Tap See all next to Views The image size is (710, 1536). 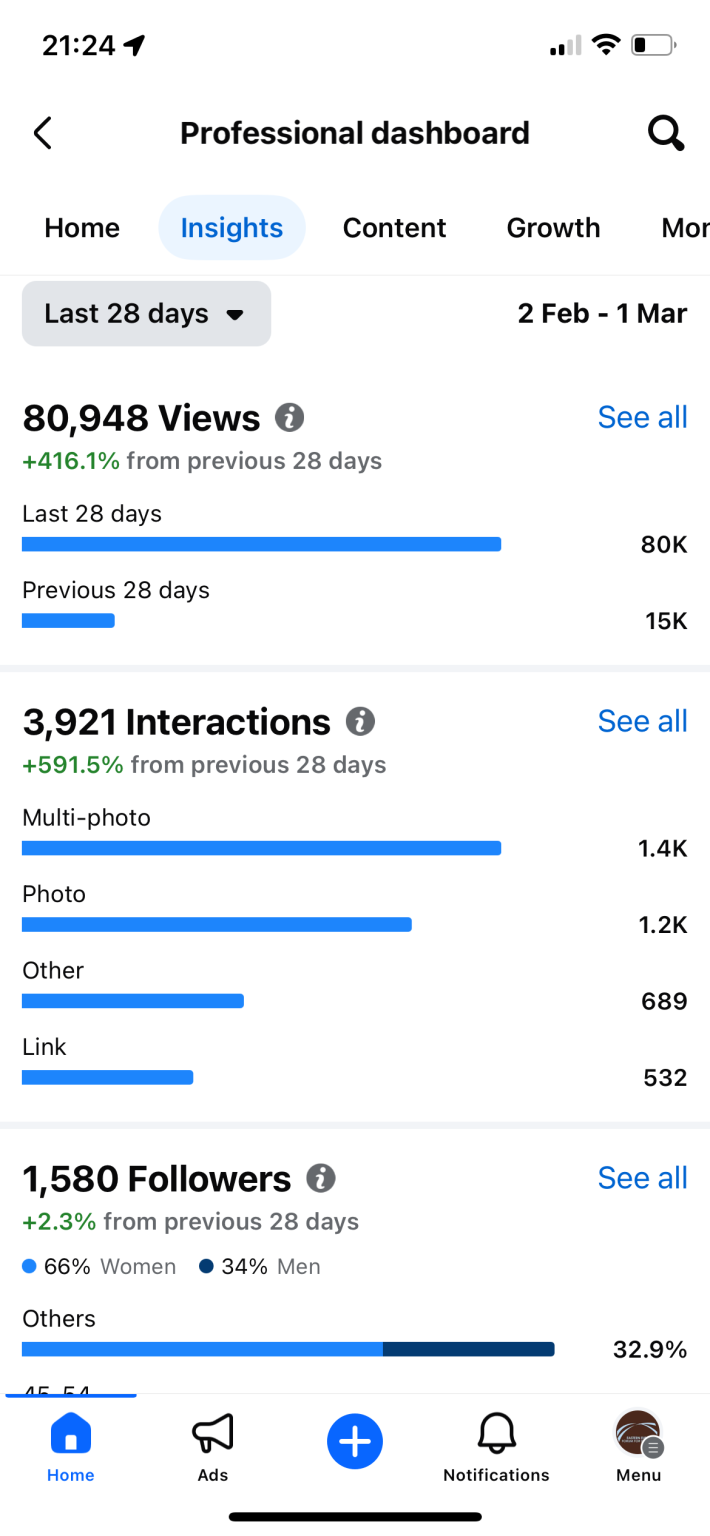coord(642,417)
